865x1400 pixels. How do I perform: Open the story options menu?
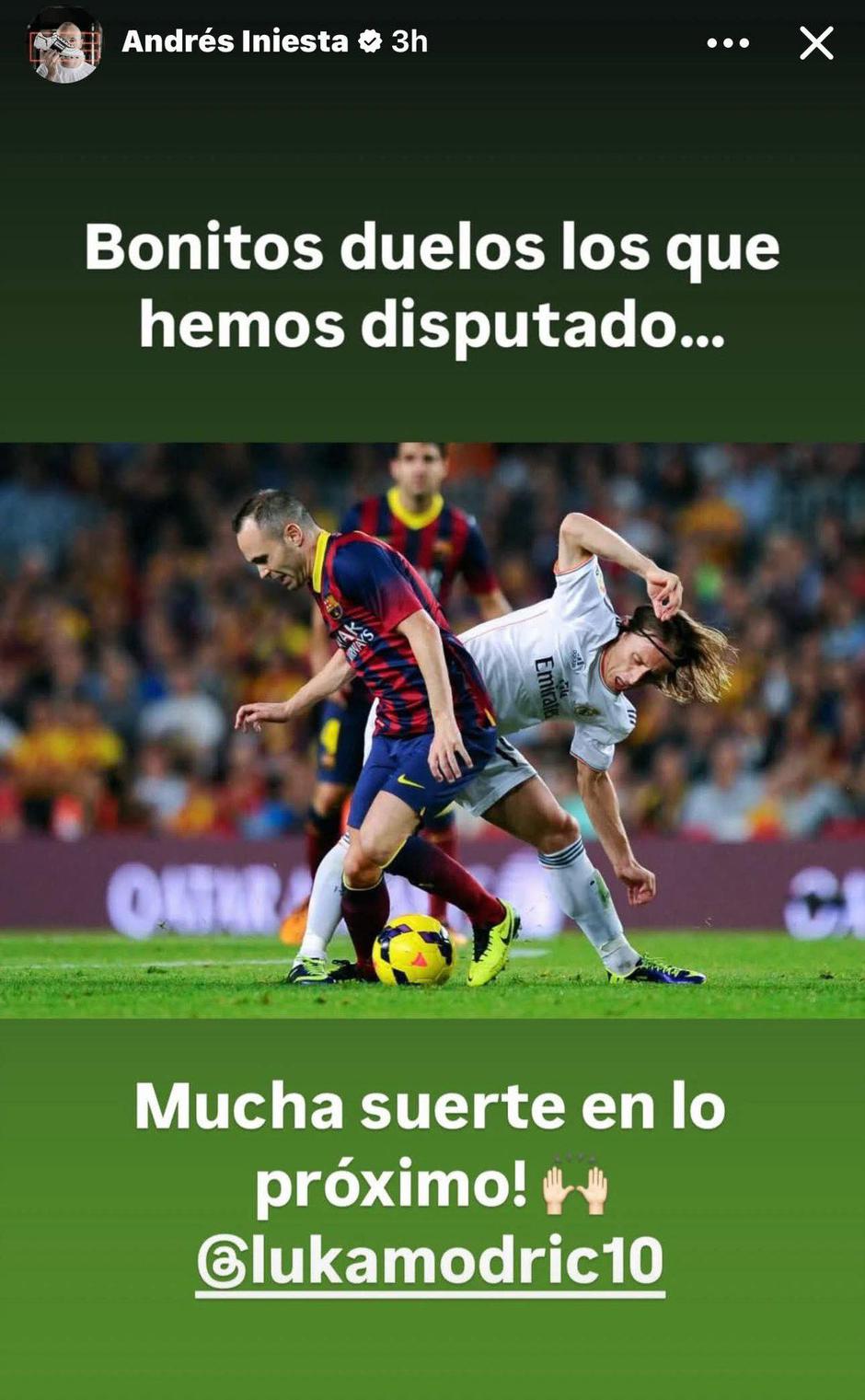pyautogui.click(x=728, y=42)
